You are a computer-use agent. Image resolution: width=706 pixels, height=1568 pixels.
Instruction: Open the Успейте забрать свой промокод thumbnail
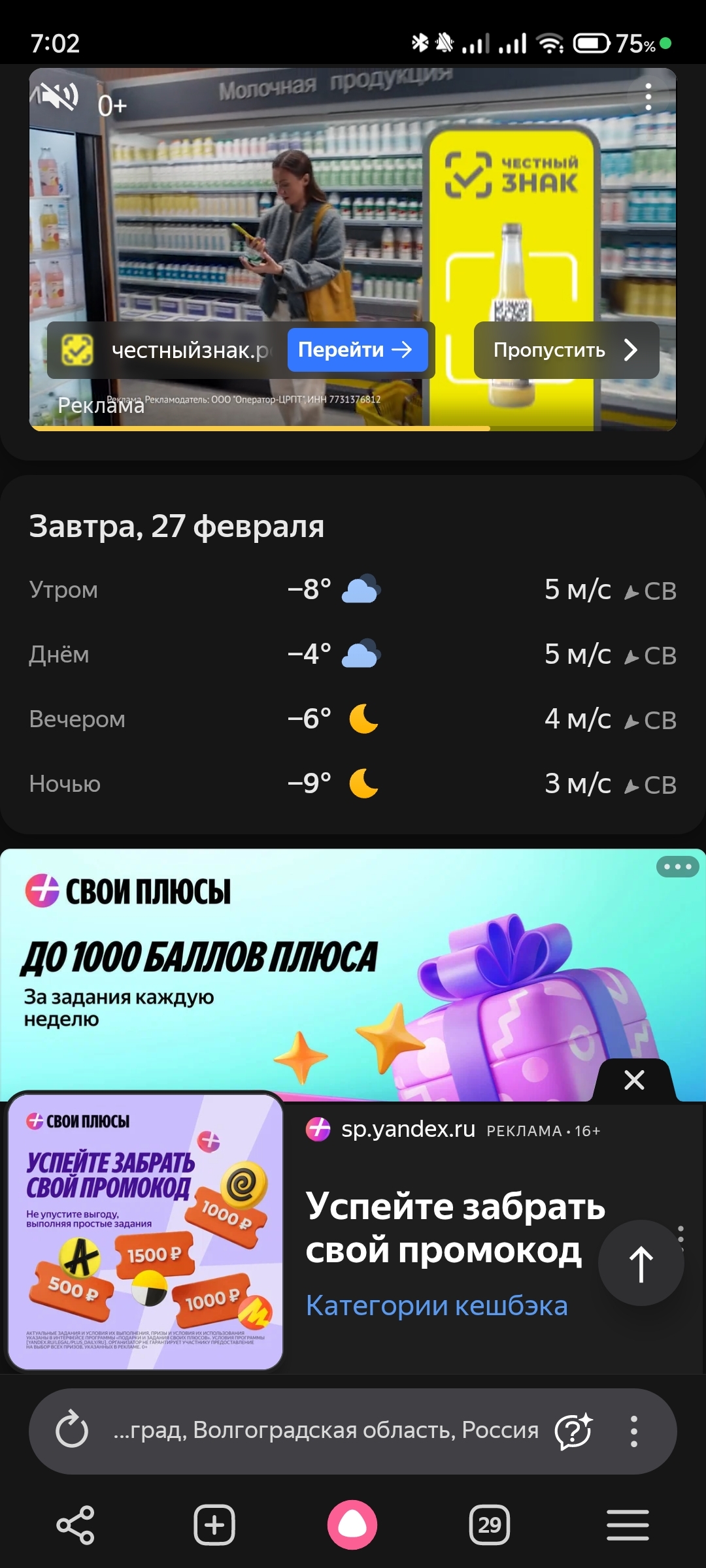(x=145, y=1232)
